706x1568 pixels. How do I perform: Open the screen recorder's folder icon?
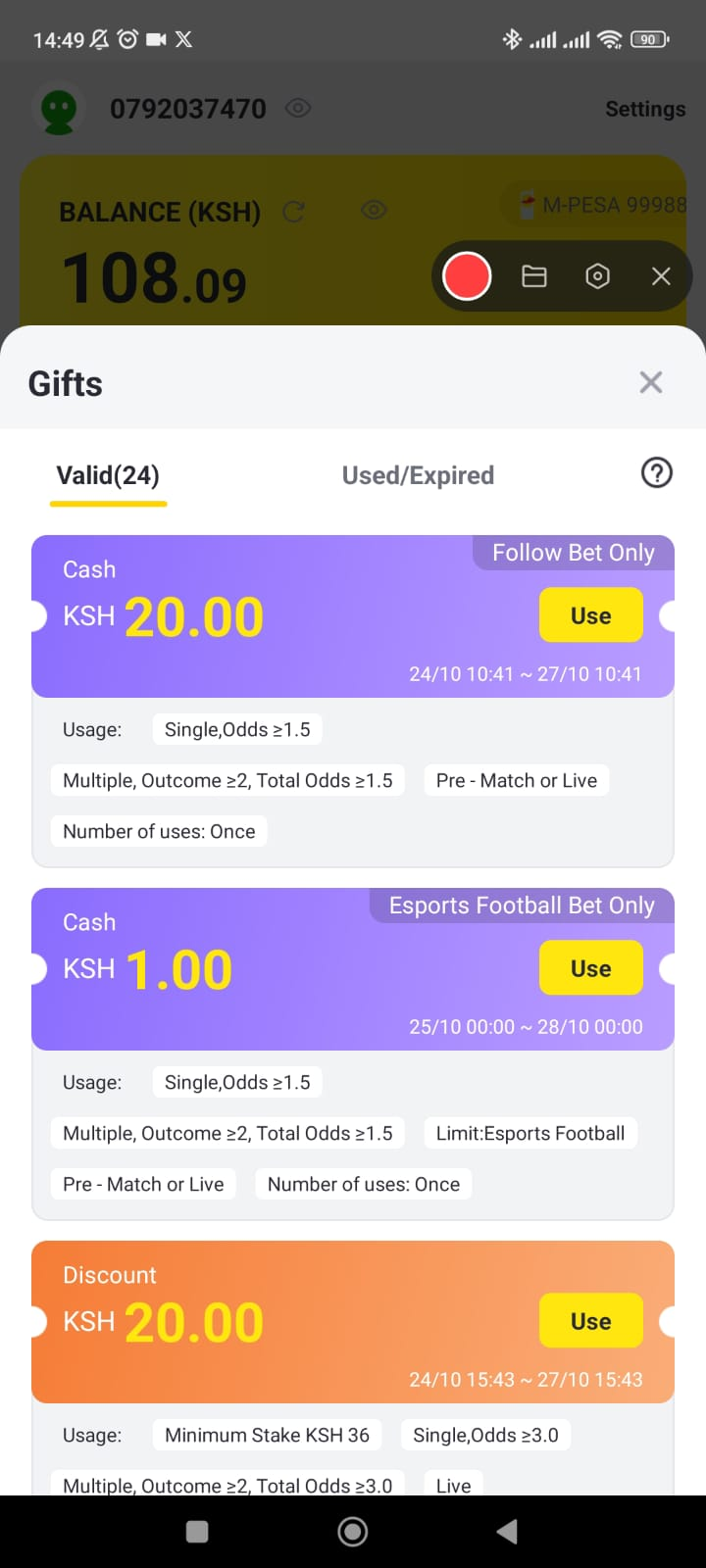pos(534,276)
